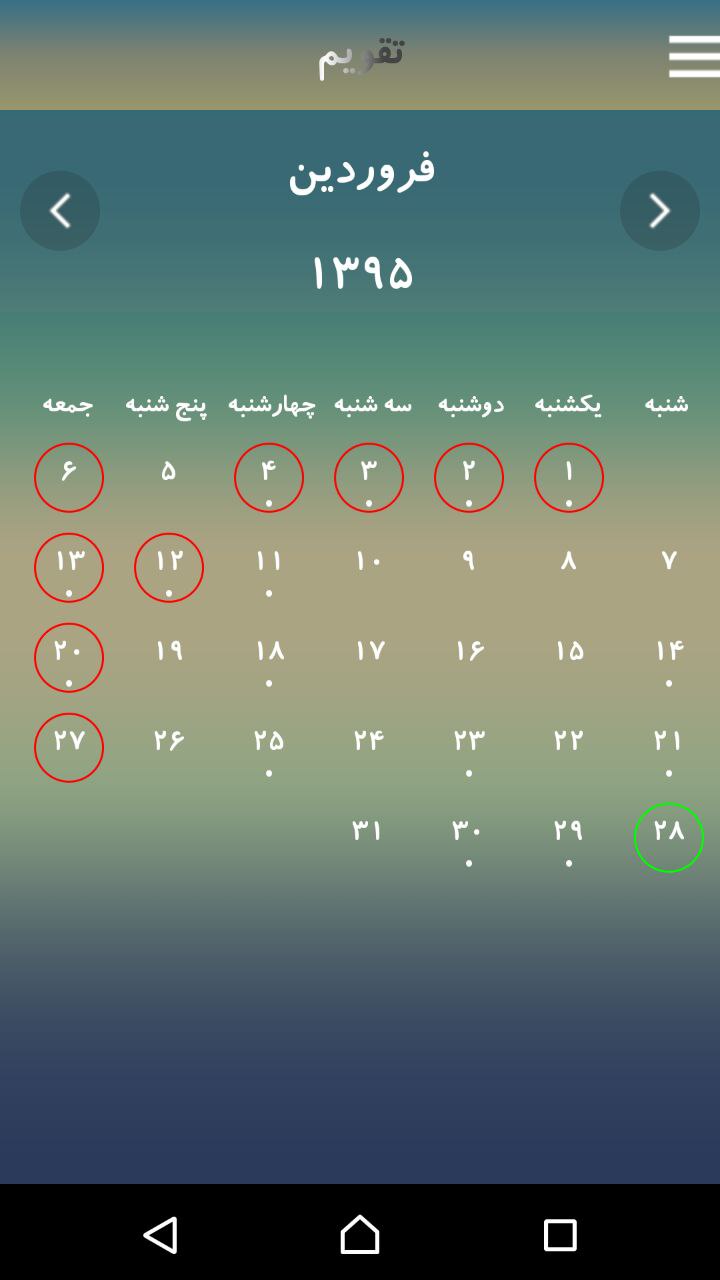The width and height of the screenshot is (720, 1280).
Task: Select day ۱۳ in the calendar
Action: coord(69,567)
